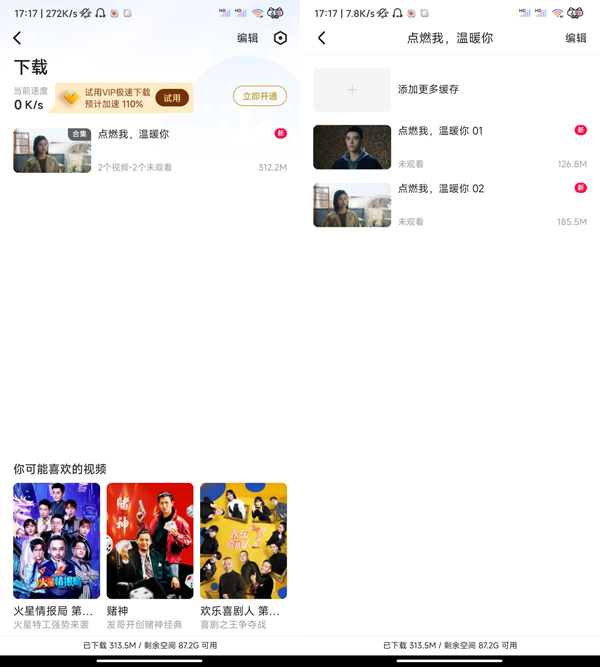The width and height of the screenshot is (600, 667).
Task: Open recommended video 火星情报局
Action: point(56,541)
